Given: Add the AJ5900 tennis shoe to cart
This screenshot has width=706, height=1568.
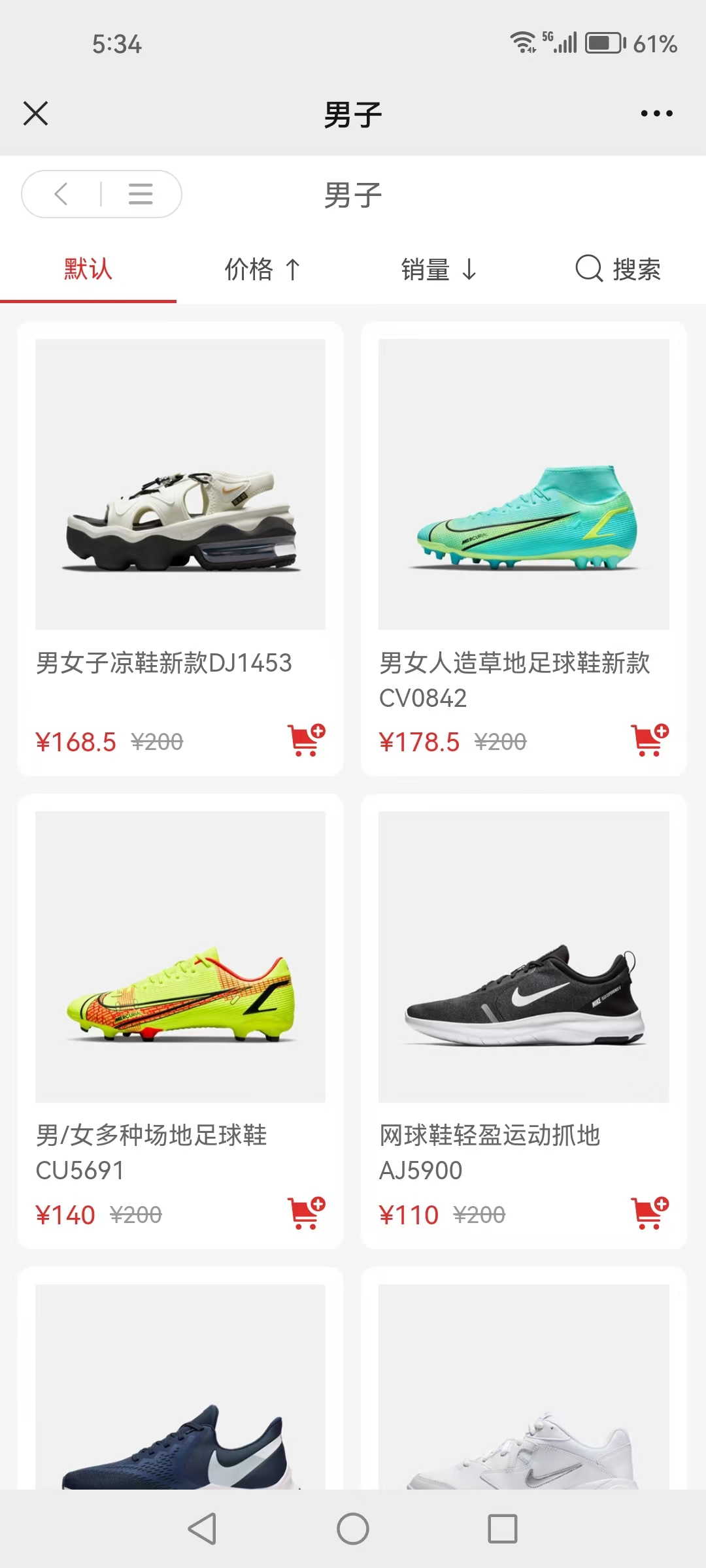Looking at the screenshot, I should tap(650, 1214).
